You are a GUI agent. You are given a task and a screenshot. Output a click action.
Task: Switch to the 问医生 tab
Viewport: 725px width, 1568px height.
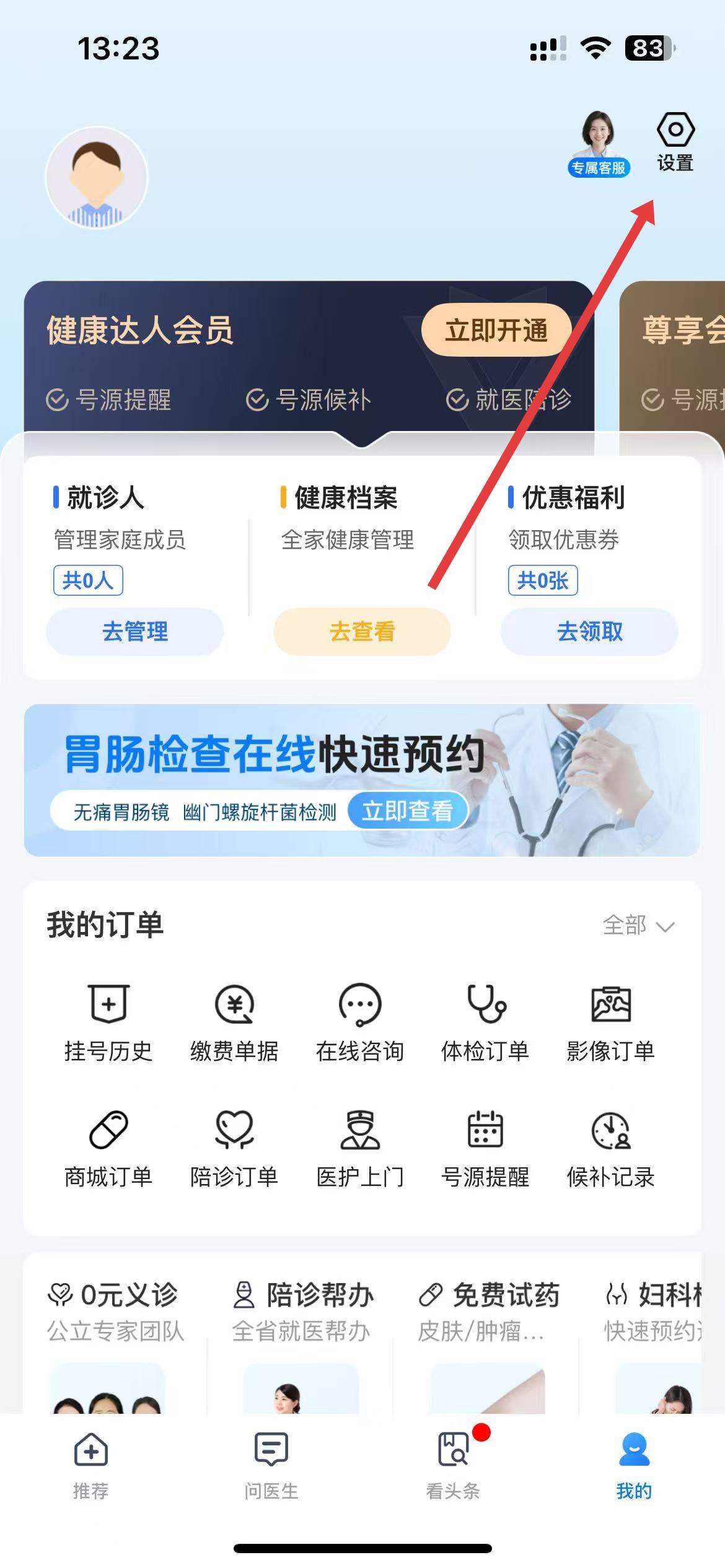tap(271, 1465)
